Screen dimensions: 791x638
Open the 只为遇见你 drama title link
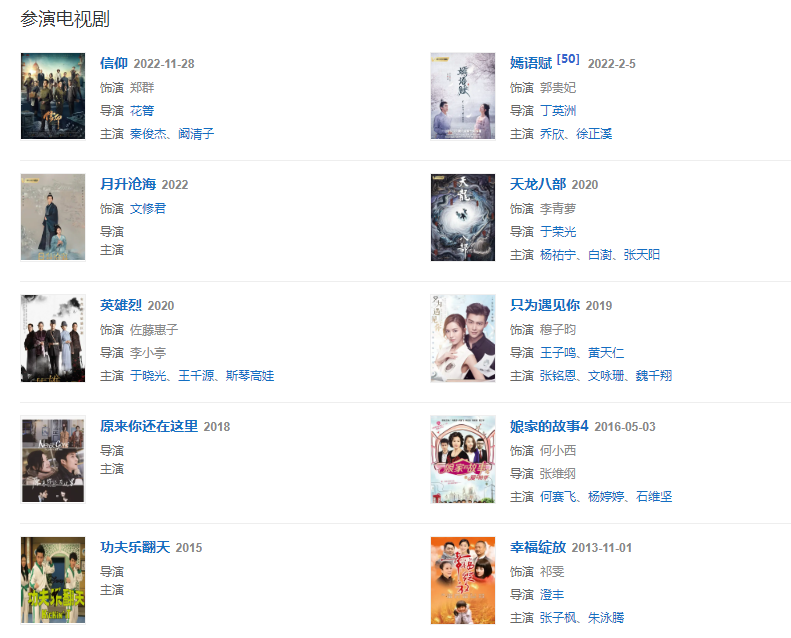pos(545,305)
